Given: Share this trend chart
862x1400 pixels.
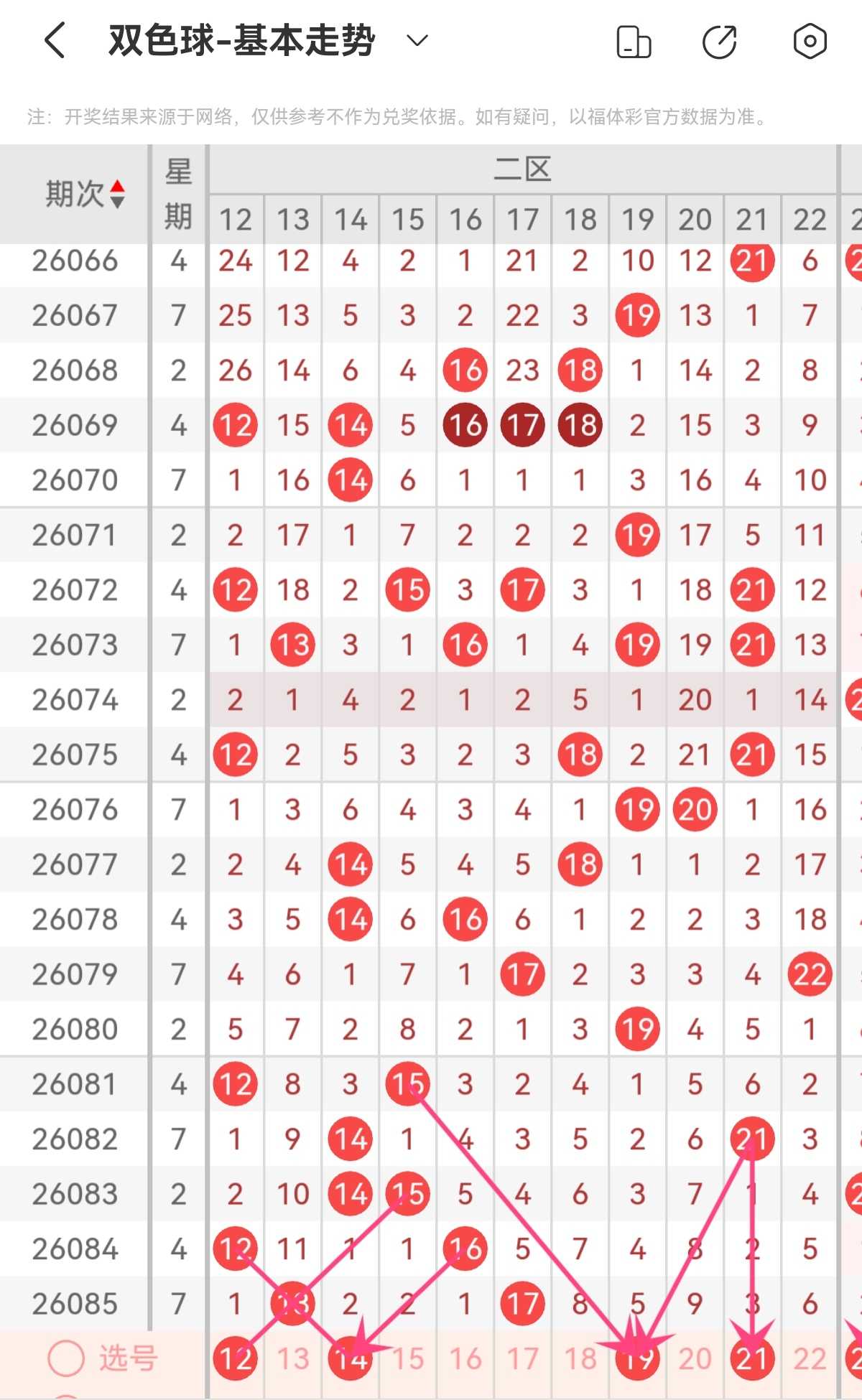Looking at the screenshot, I should pos(720,41).
